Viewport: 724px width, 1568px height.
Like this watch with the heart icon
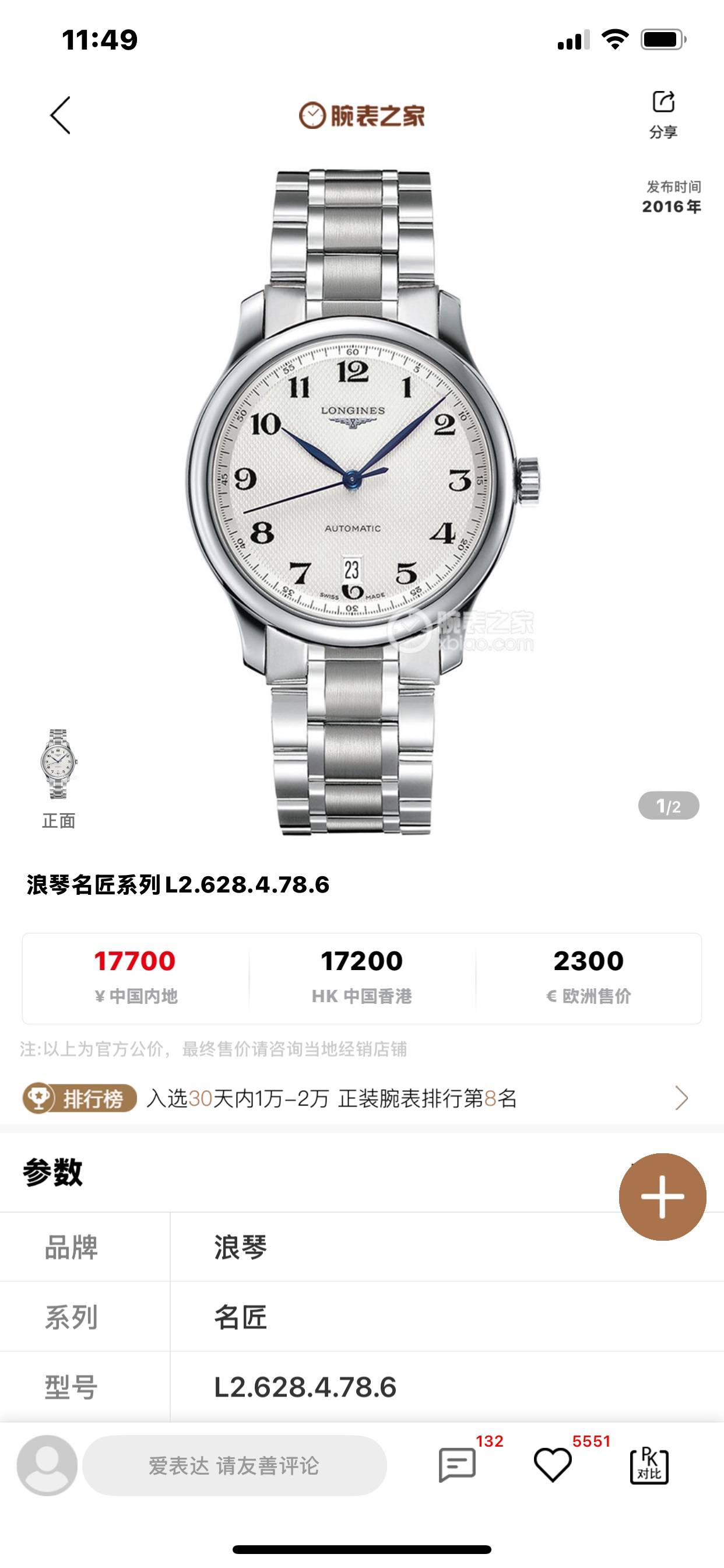point(553,1465)
